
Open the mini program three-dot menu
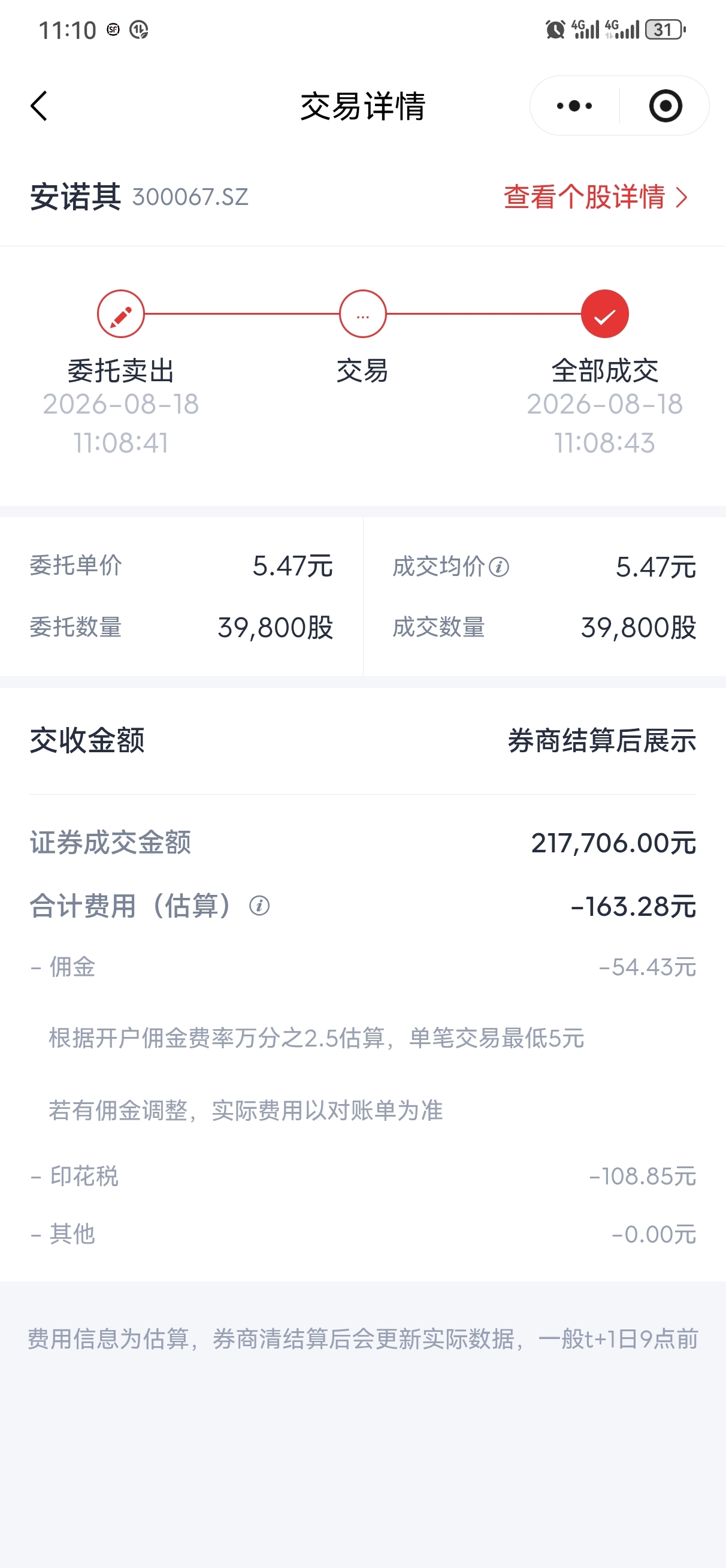coord(574,106)
